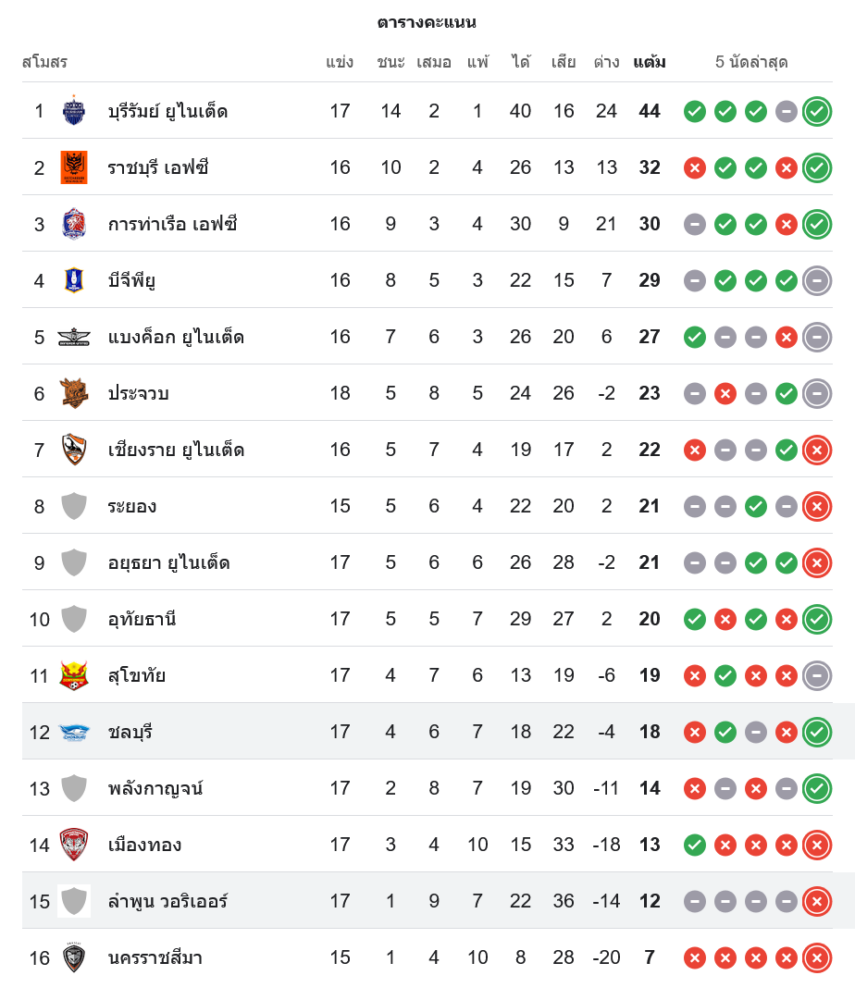
Task: Open the highlighted ชลบุรี row
Action: (x=130, y=732)
